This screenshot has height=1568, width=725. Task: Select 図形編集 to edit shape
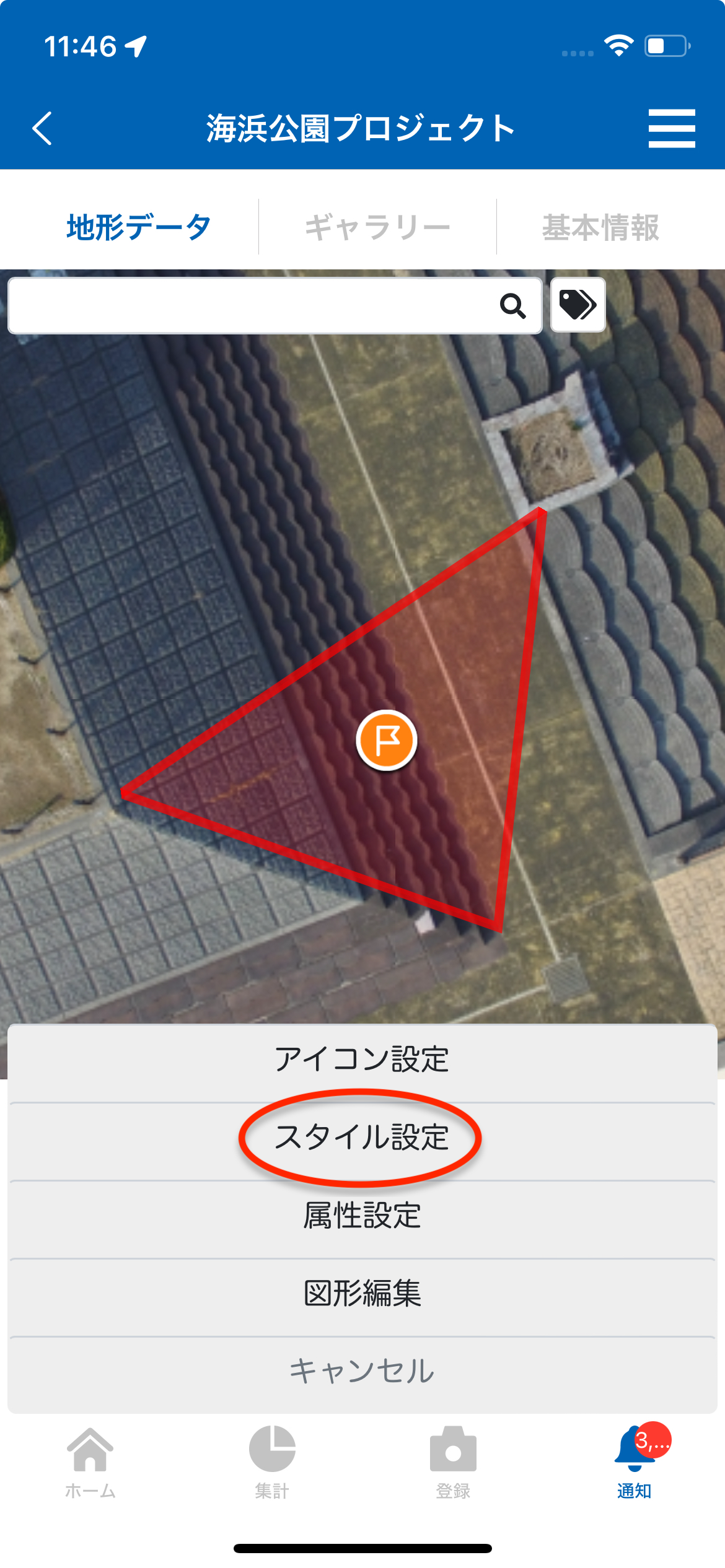(x=362, y=1293)
